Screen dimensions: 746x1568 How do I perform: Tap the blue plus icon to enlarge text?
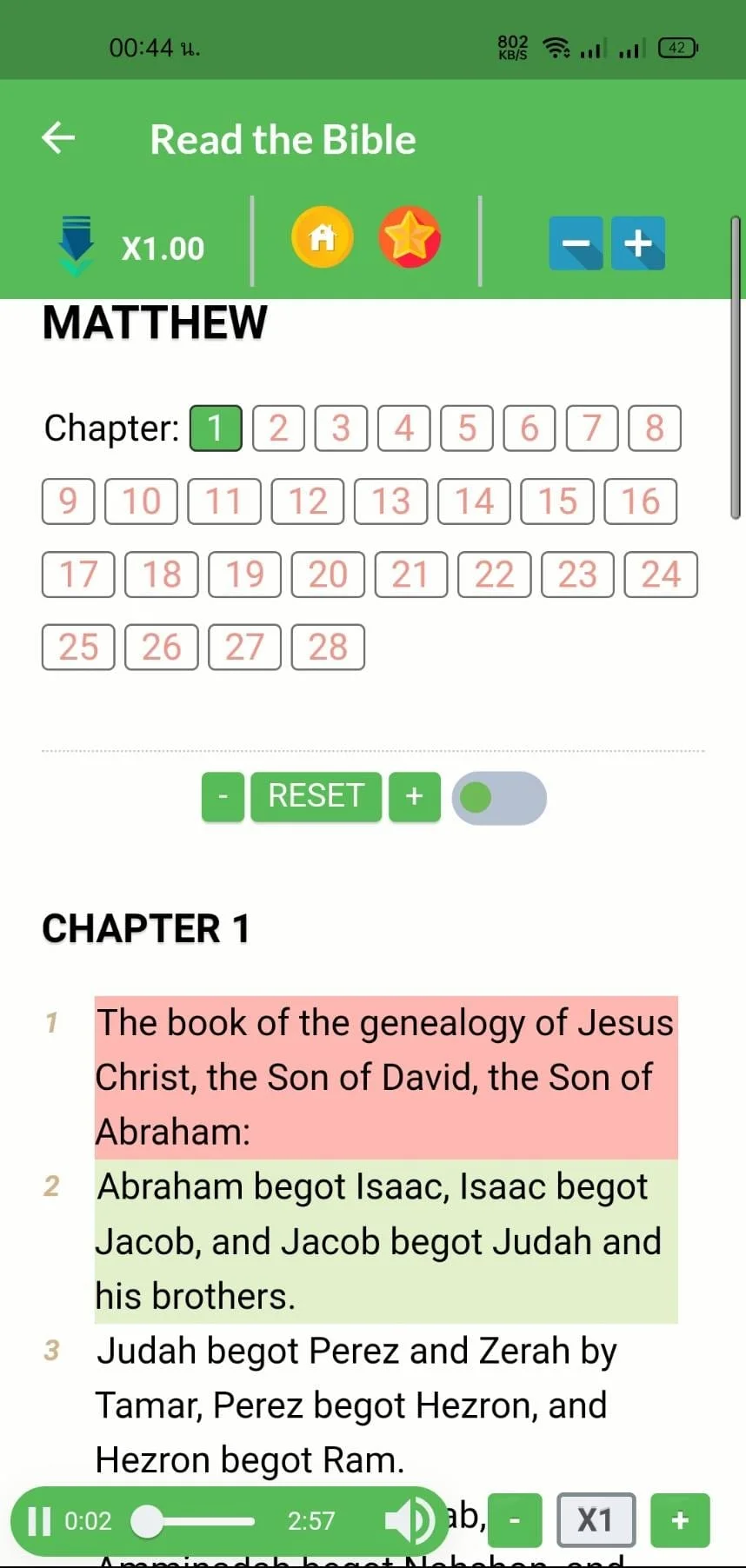point(638,243)
